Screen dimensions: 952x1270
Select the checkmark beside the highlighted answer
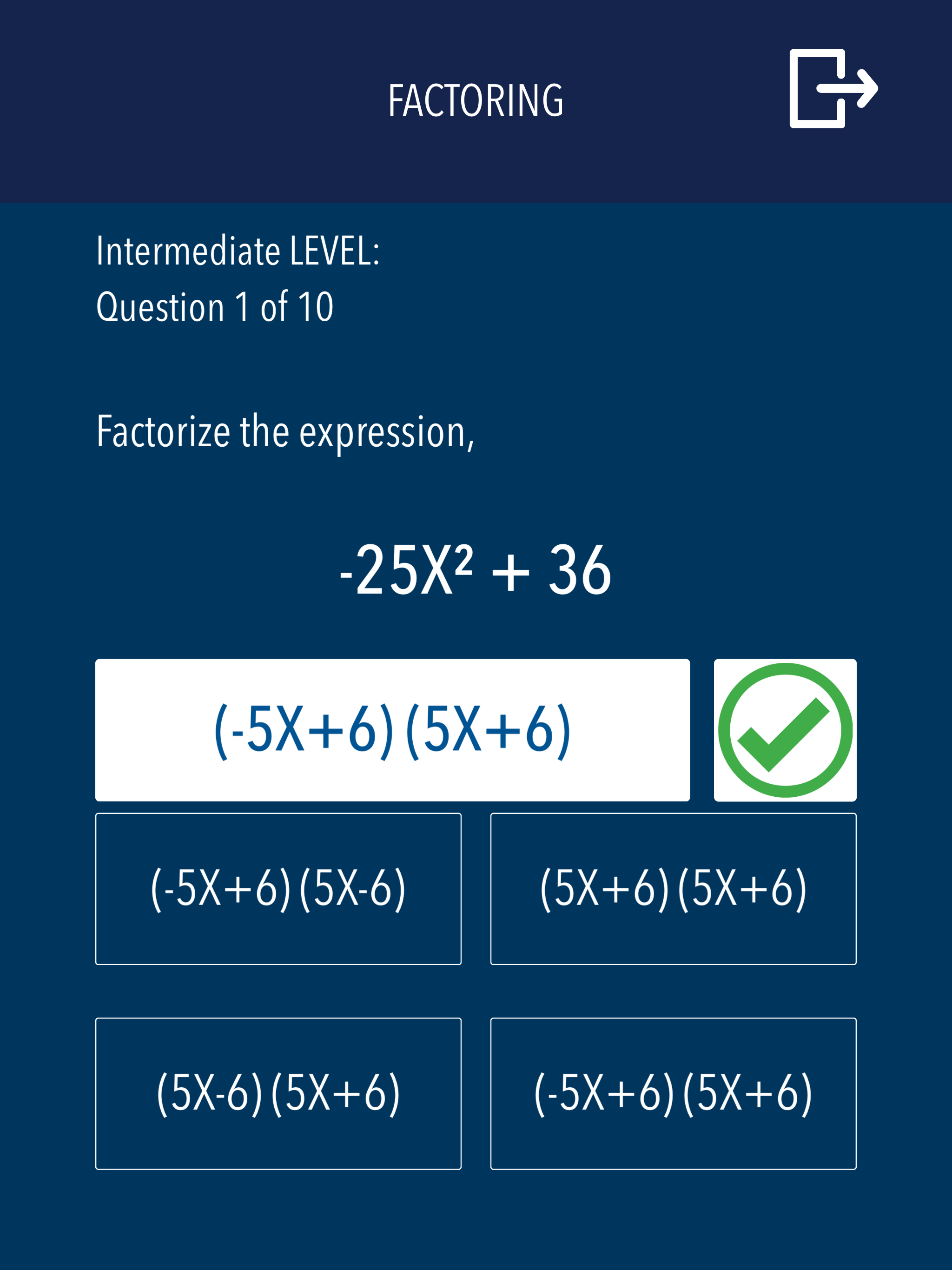(785, 729)
